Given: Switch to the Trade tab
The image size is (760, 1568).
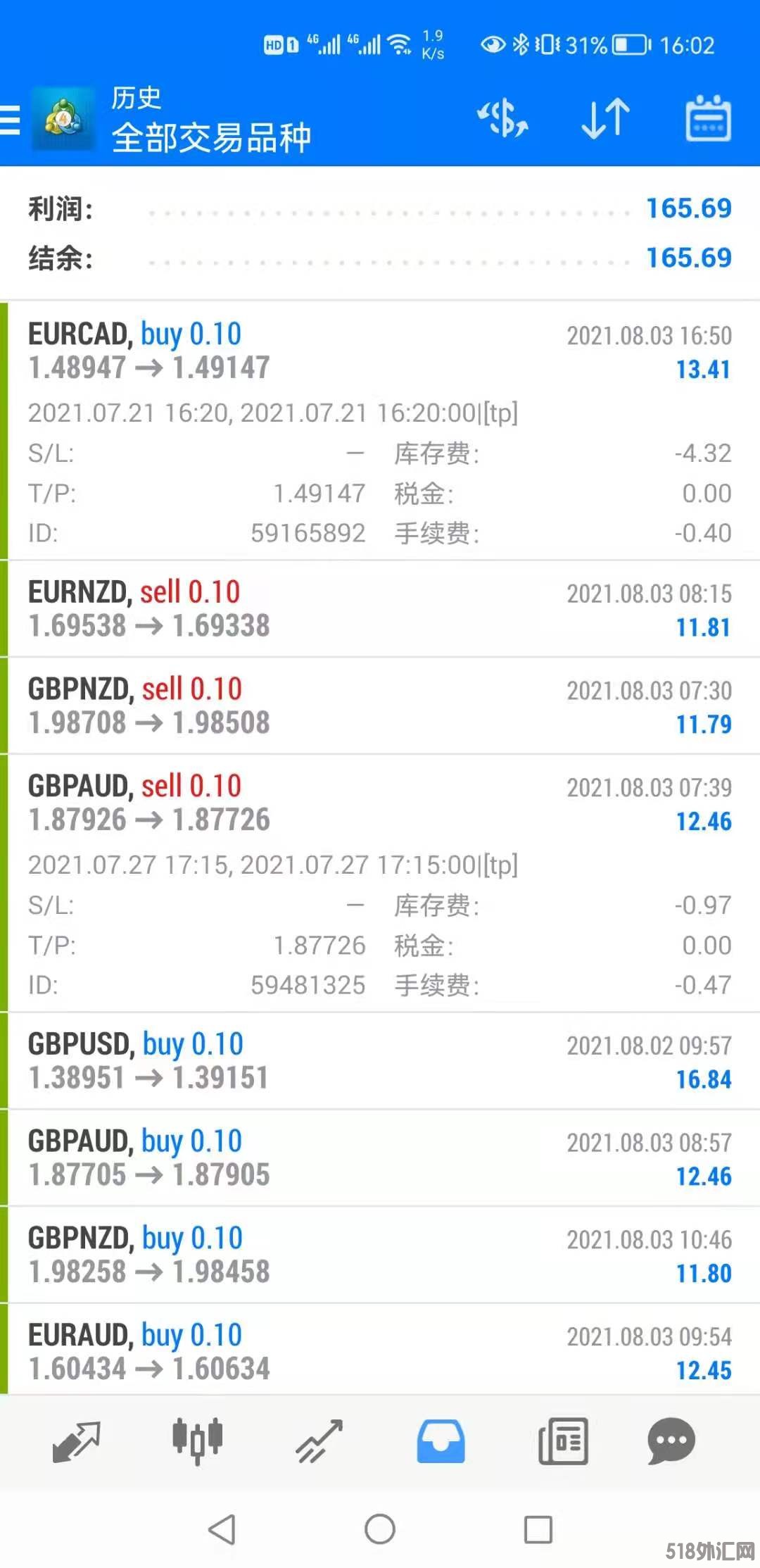Looking at the screenshot, I should click(319, 1441).
